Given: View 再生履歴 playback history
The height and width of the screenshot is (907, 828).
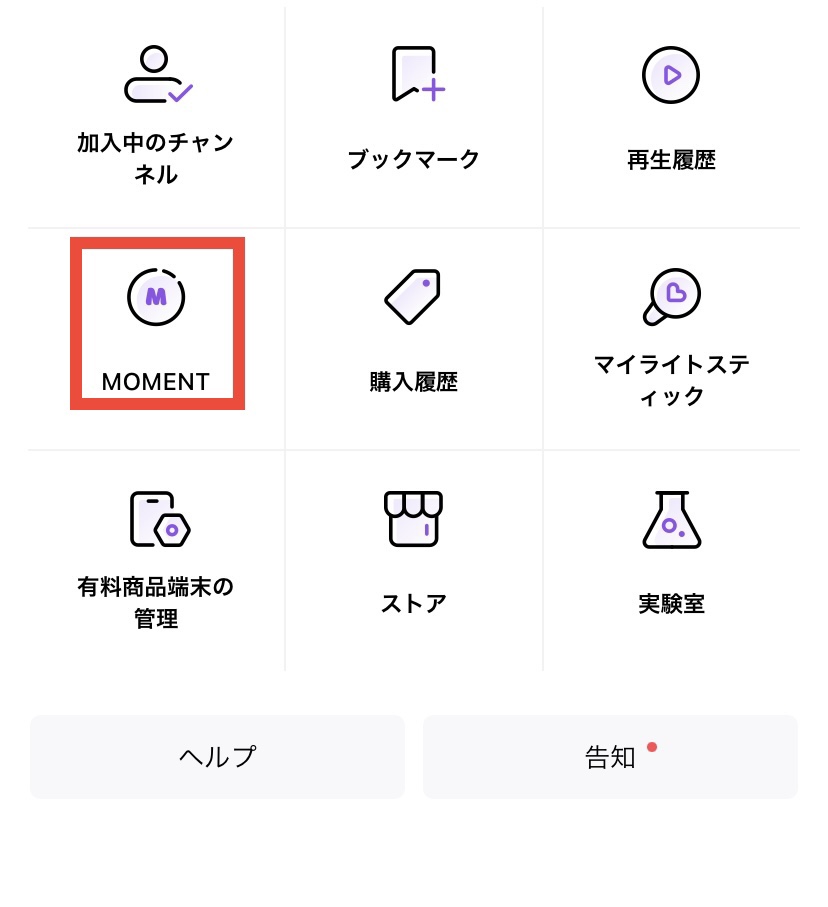Looking at the screenshot, I should pos(671,115).
